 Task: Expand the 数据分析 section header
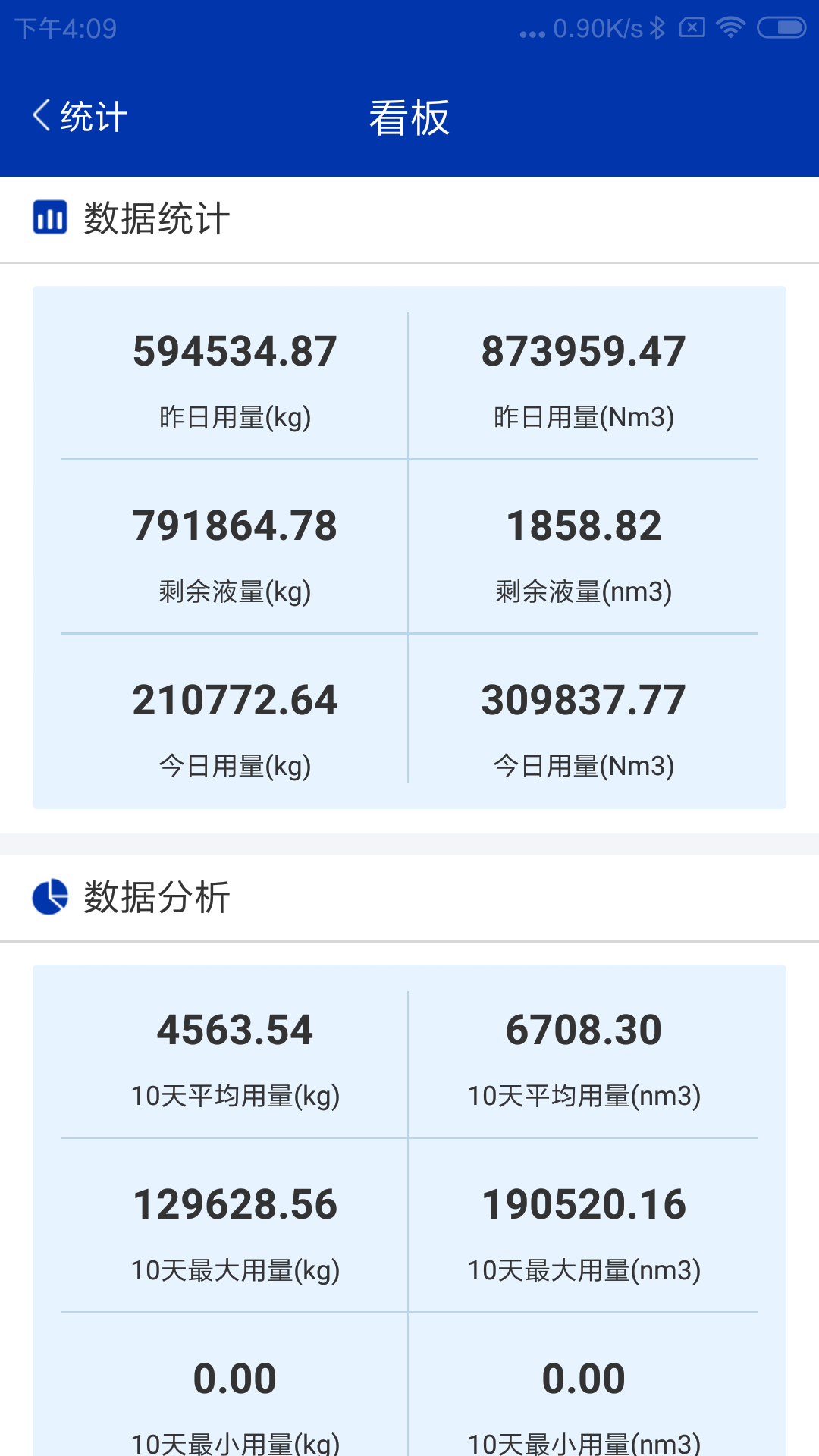click(x=156, y=898)
